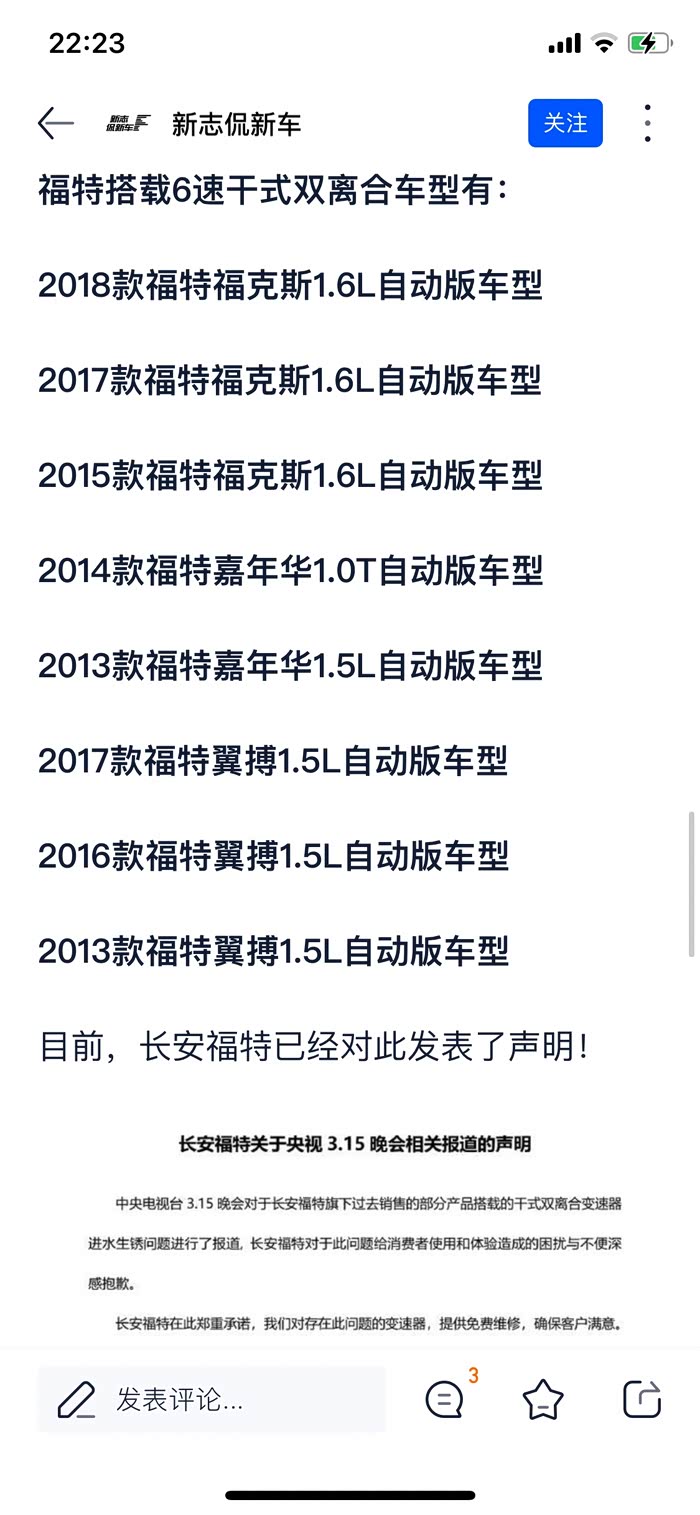Go back using the top-left arrow
The image size is (700, 1515).
[56, 123]
